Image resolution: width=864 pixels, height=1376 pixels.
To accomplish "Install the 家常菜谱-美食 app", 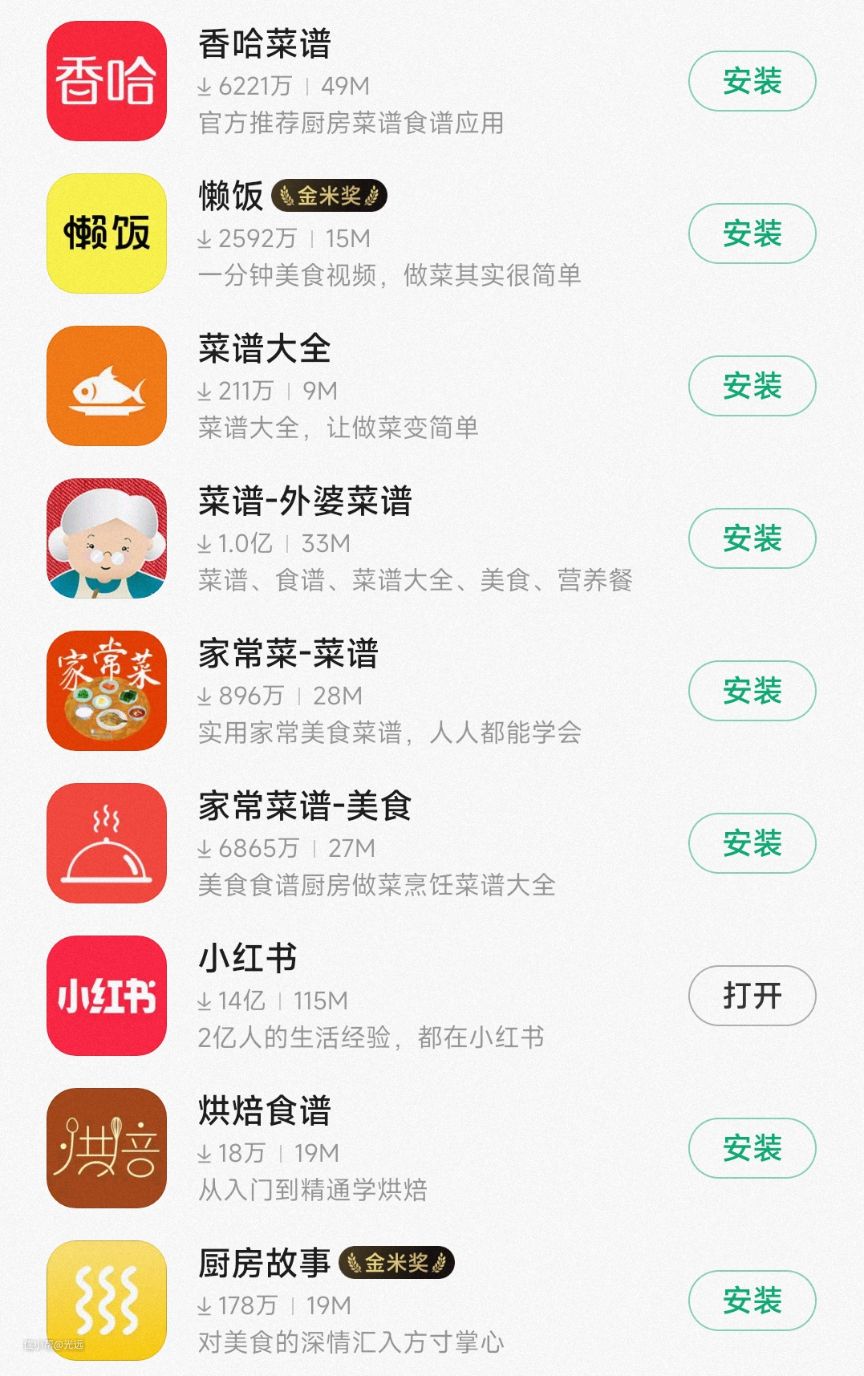I will click(x=752, y=843).
